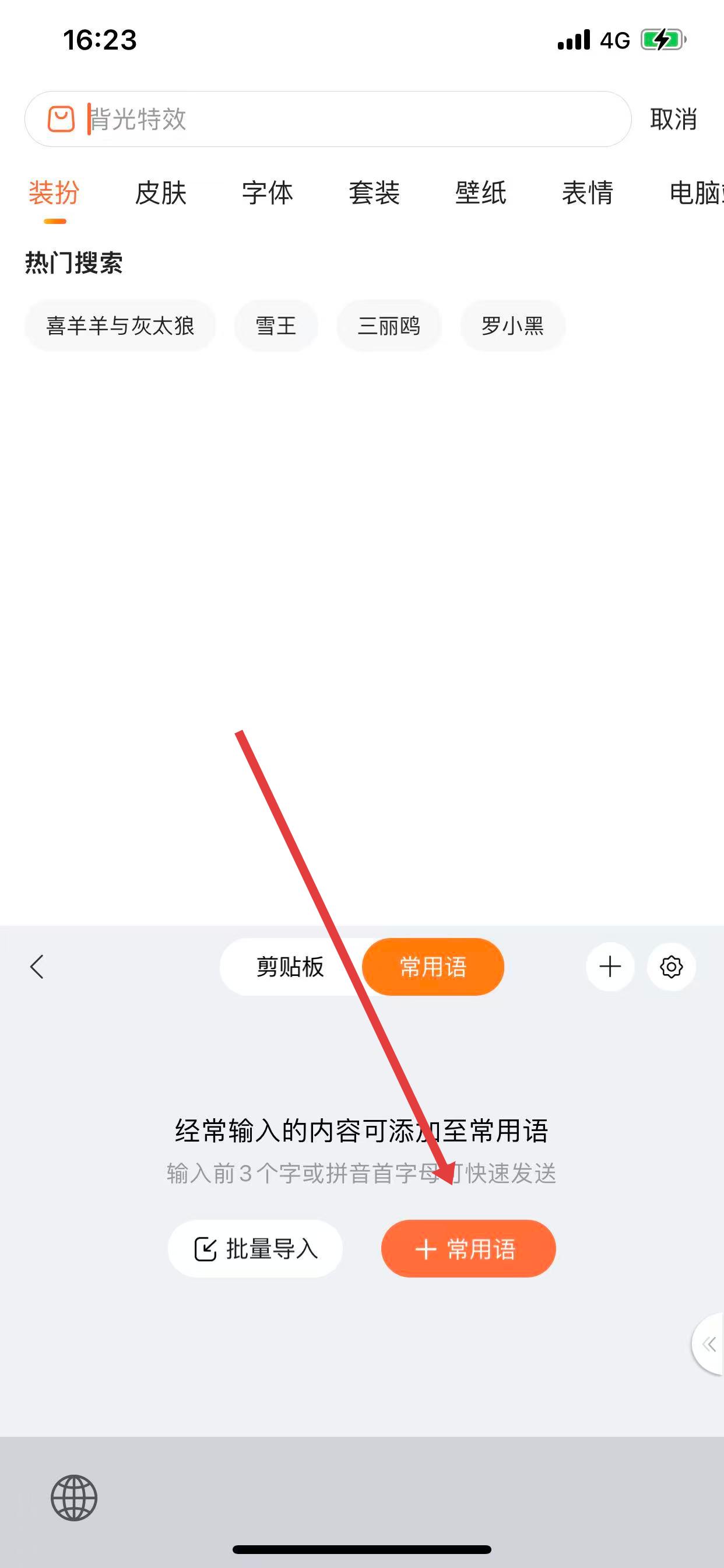This screenshot has height=1568, width=724.
Task: Add a new phrase with + 常用语
Action: point(468,1249)
